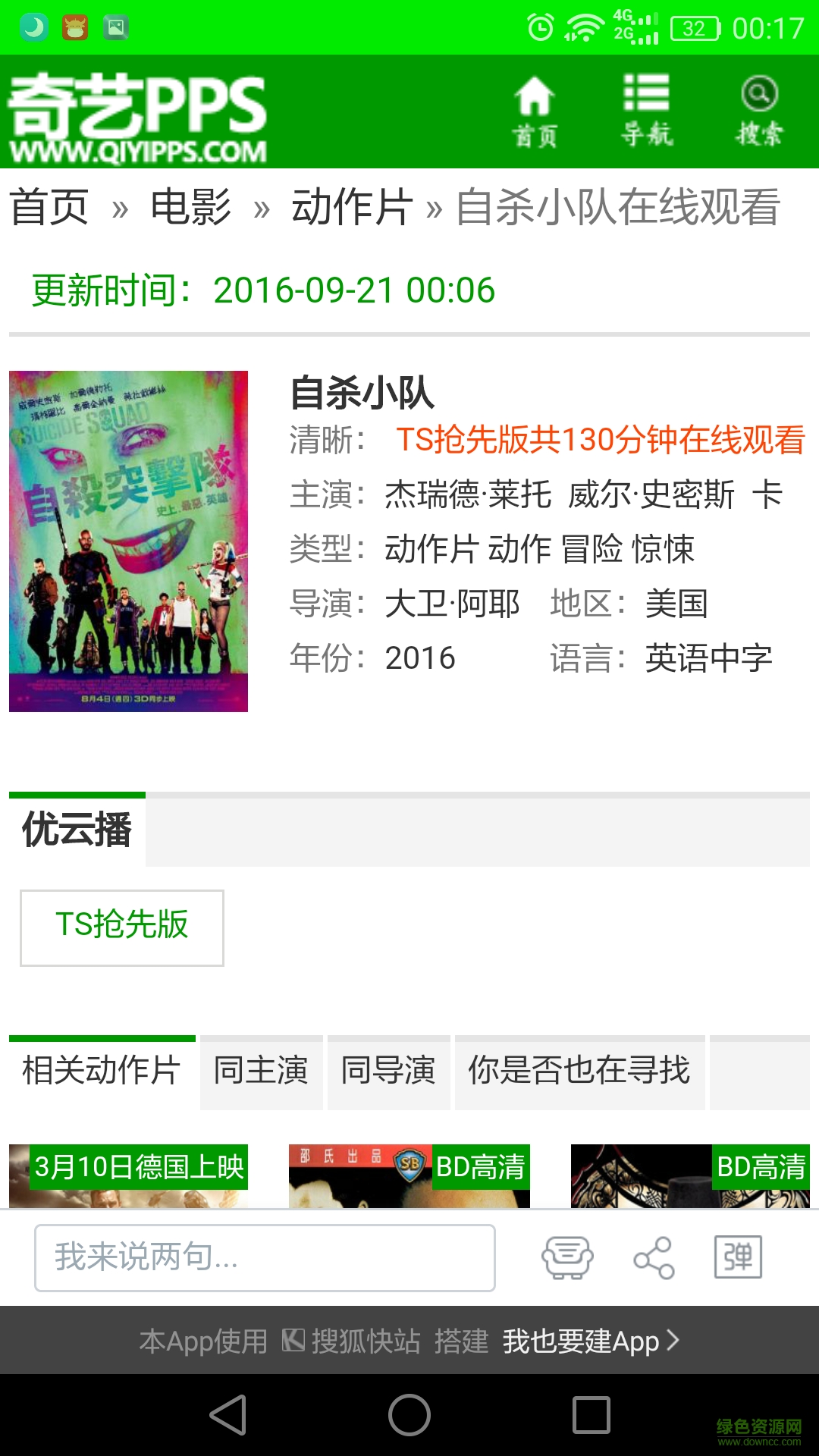Screen dimensions: 819x1456
Task: Toggle danmaku with the 弹 icon
Action: (738, 1257)
